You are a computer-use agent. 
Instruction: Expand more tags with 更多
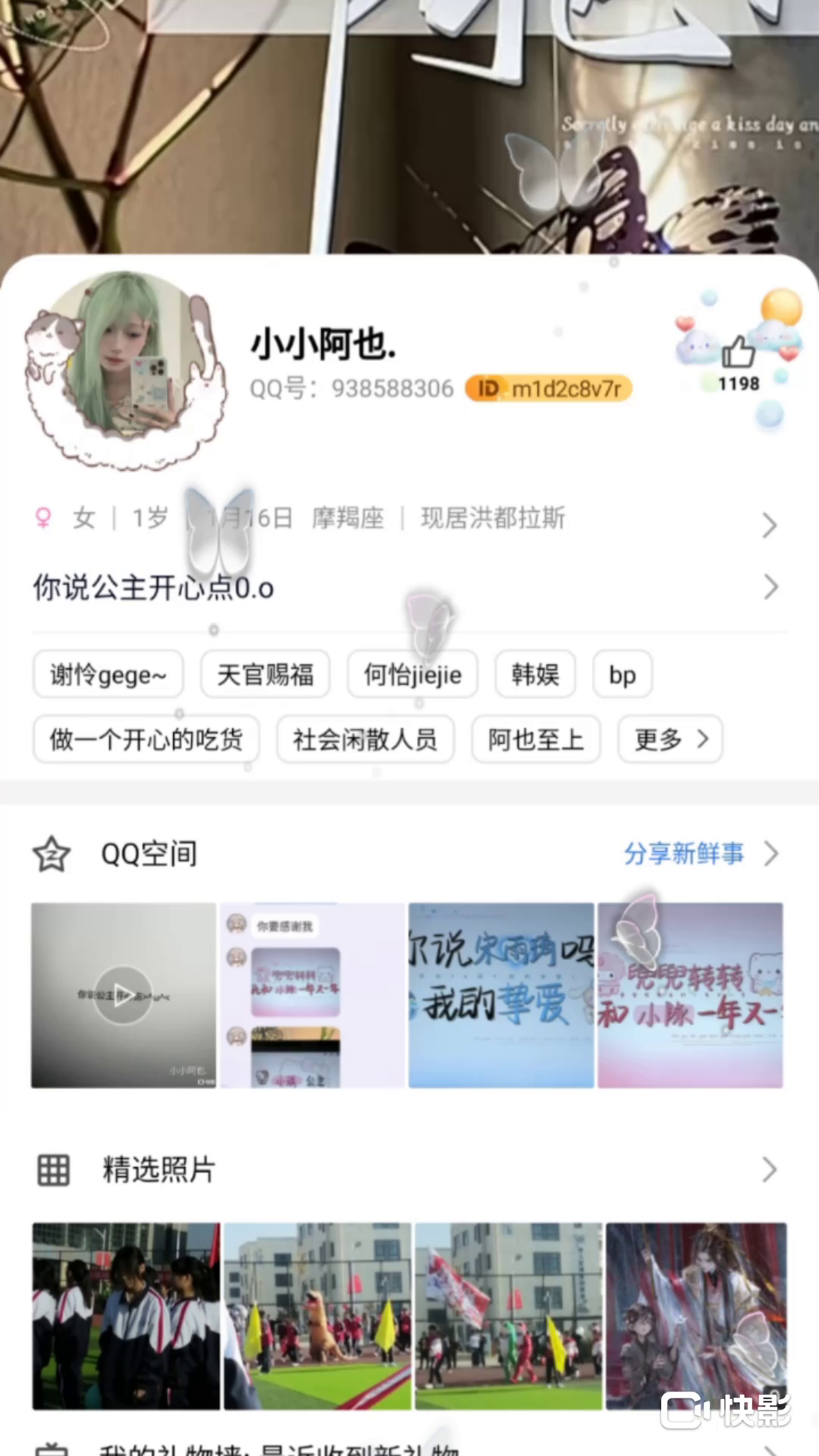click(x=670, y=739)
